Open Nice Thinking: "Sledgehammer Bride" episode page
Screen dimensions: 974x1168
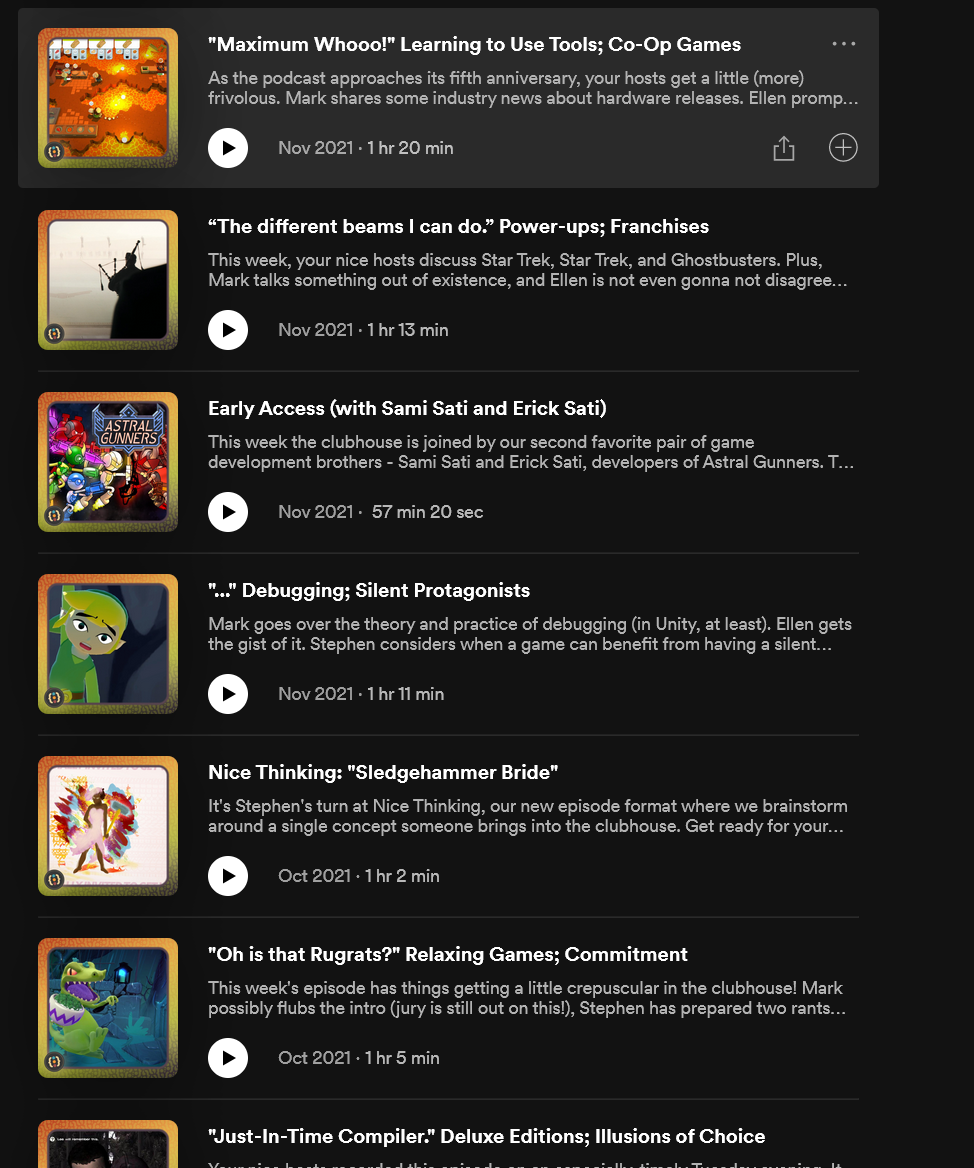point(382,772)
